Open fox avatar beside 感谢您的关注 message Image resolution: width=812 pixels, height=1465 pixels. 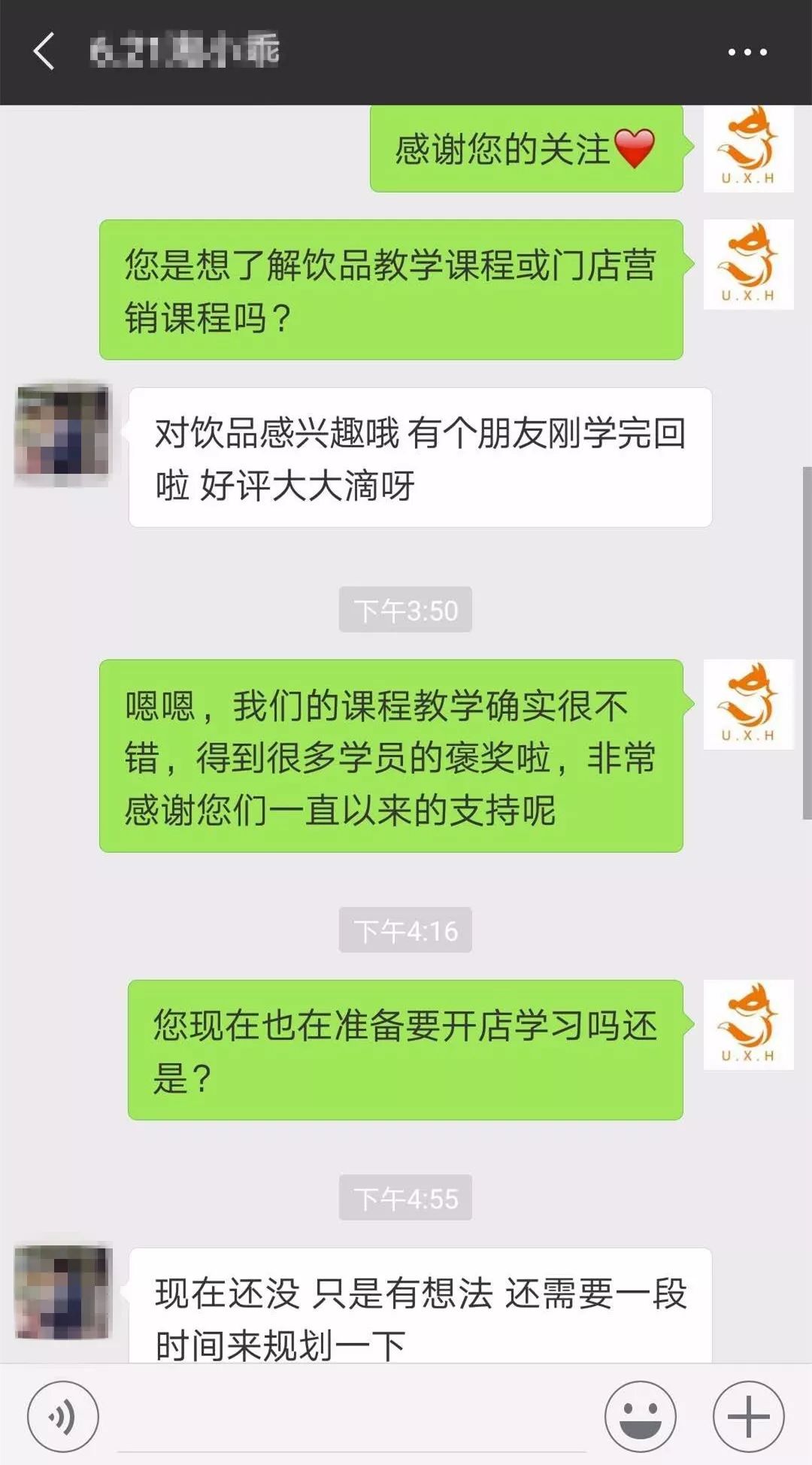pos(748,149)
